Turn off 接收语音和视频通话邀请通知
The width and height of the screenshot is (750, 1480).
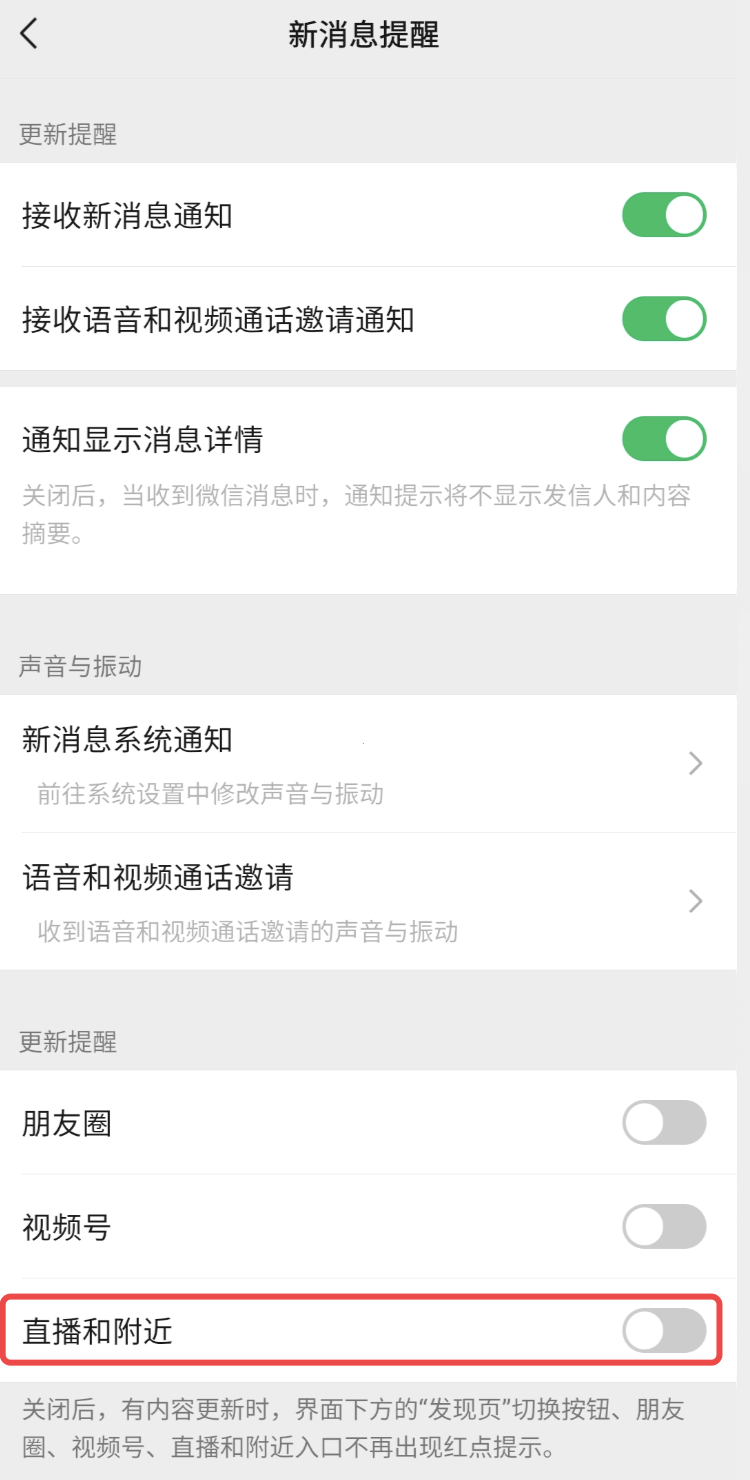(x=664, y=318)
